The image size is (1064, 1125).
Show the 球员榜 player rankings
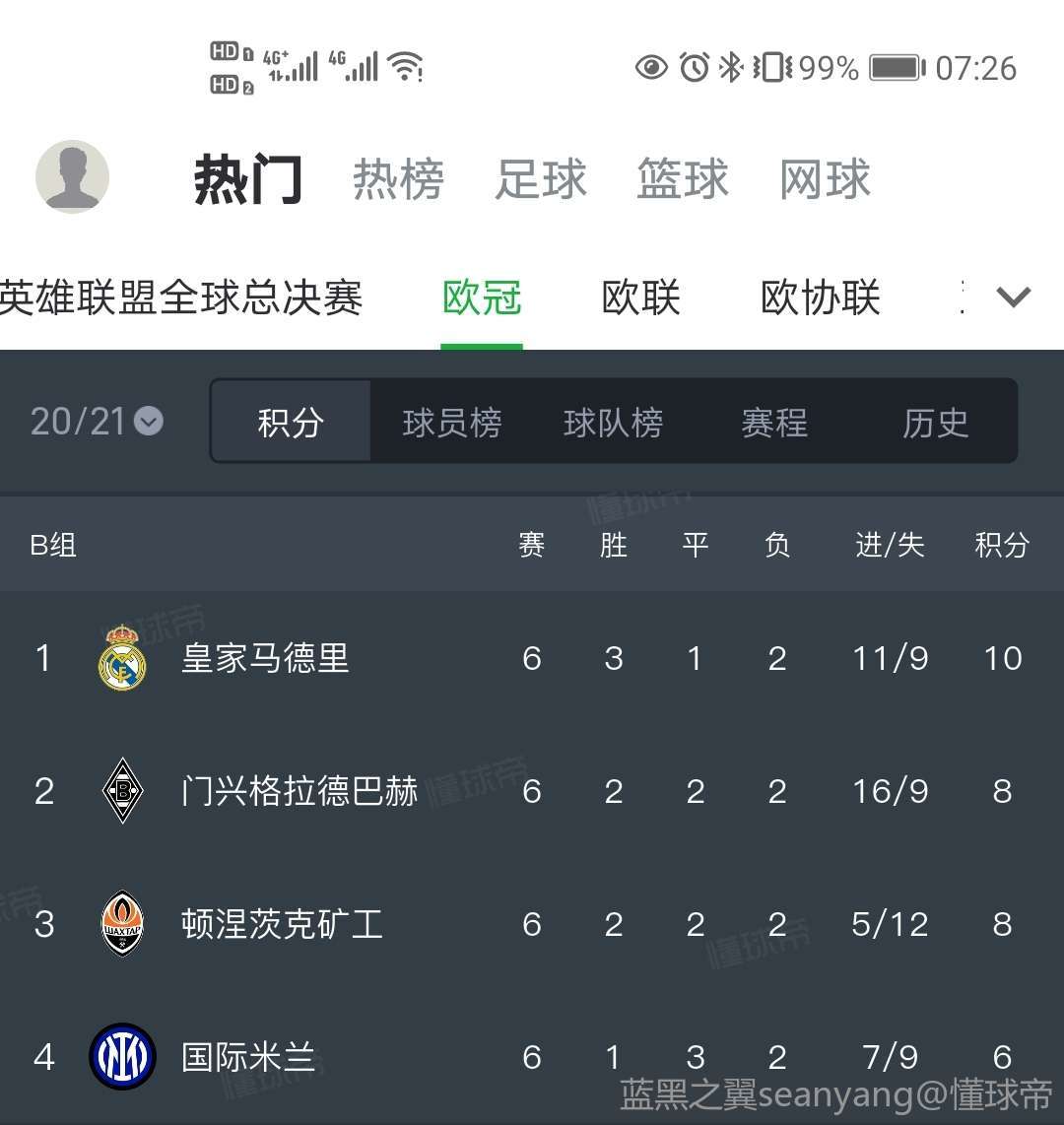(x=452, y=423)
